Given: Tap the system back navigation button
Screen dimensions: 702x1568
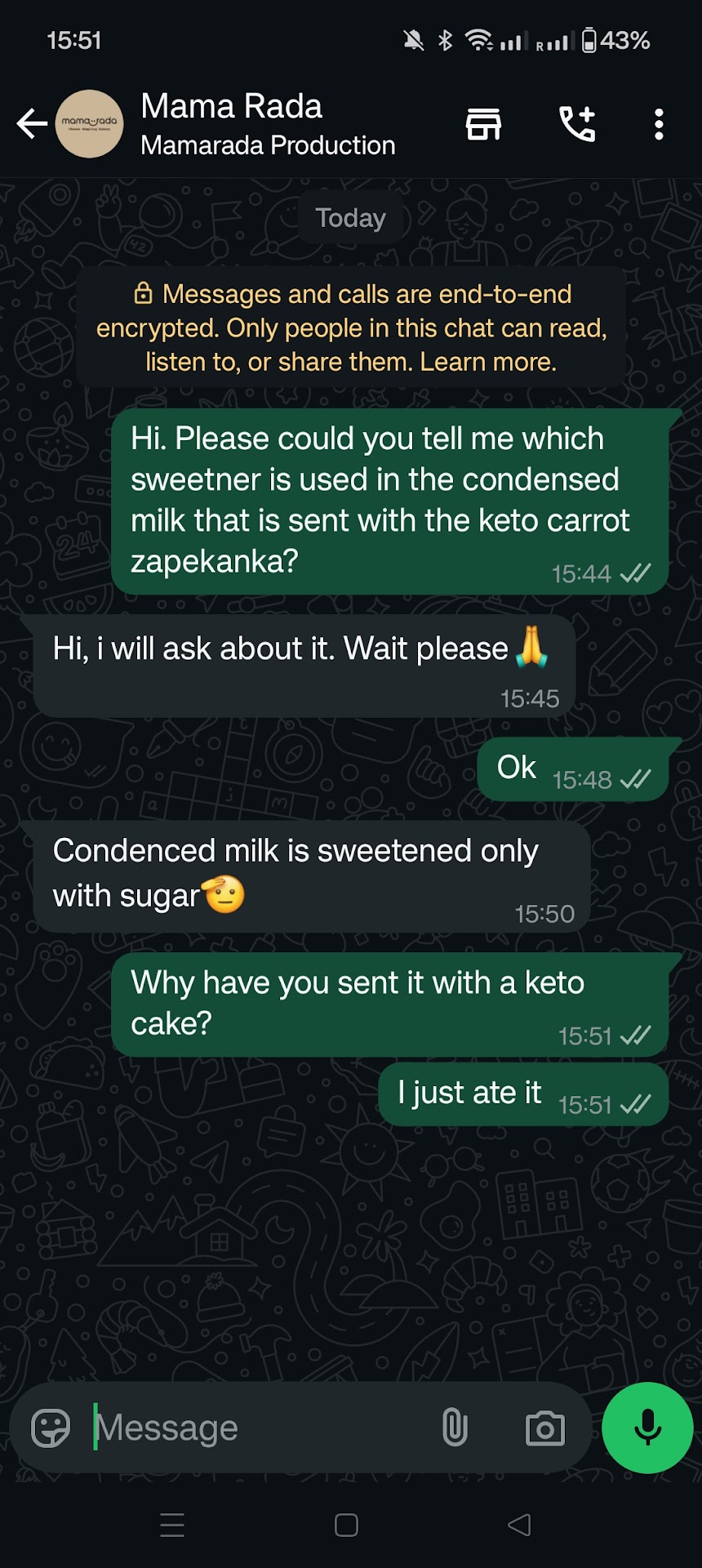Looking at the screenshot, I should (x=519, y=1525).
